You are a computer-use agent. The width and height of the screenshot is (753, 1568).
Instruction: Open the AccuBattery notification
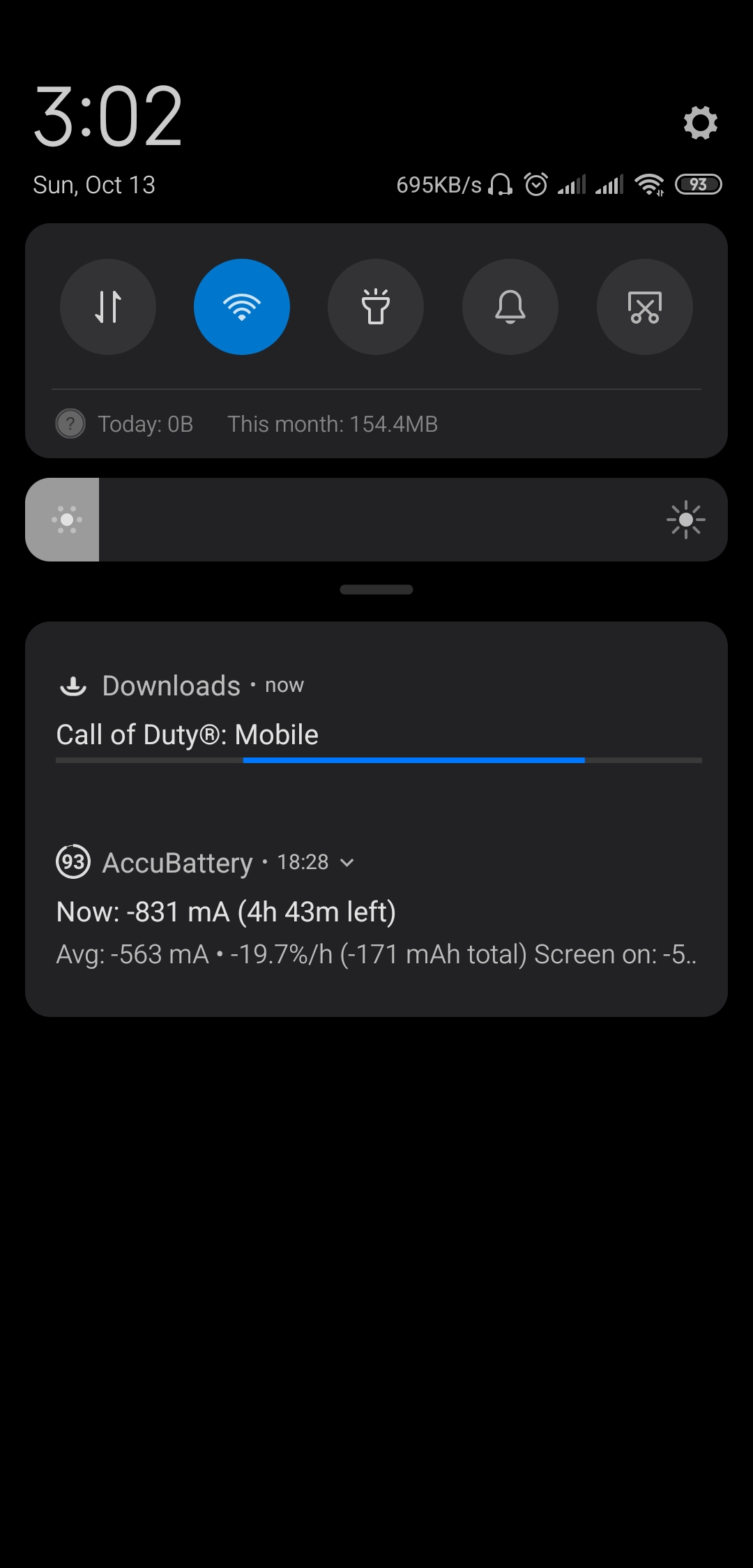pyautogui.click(x=376, y=908)
